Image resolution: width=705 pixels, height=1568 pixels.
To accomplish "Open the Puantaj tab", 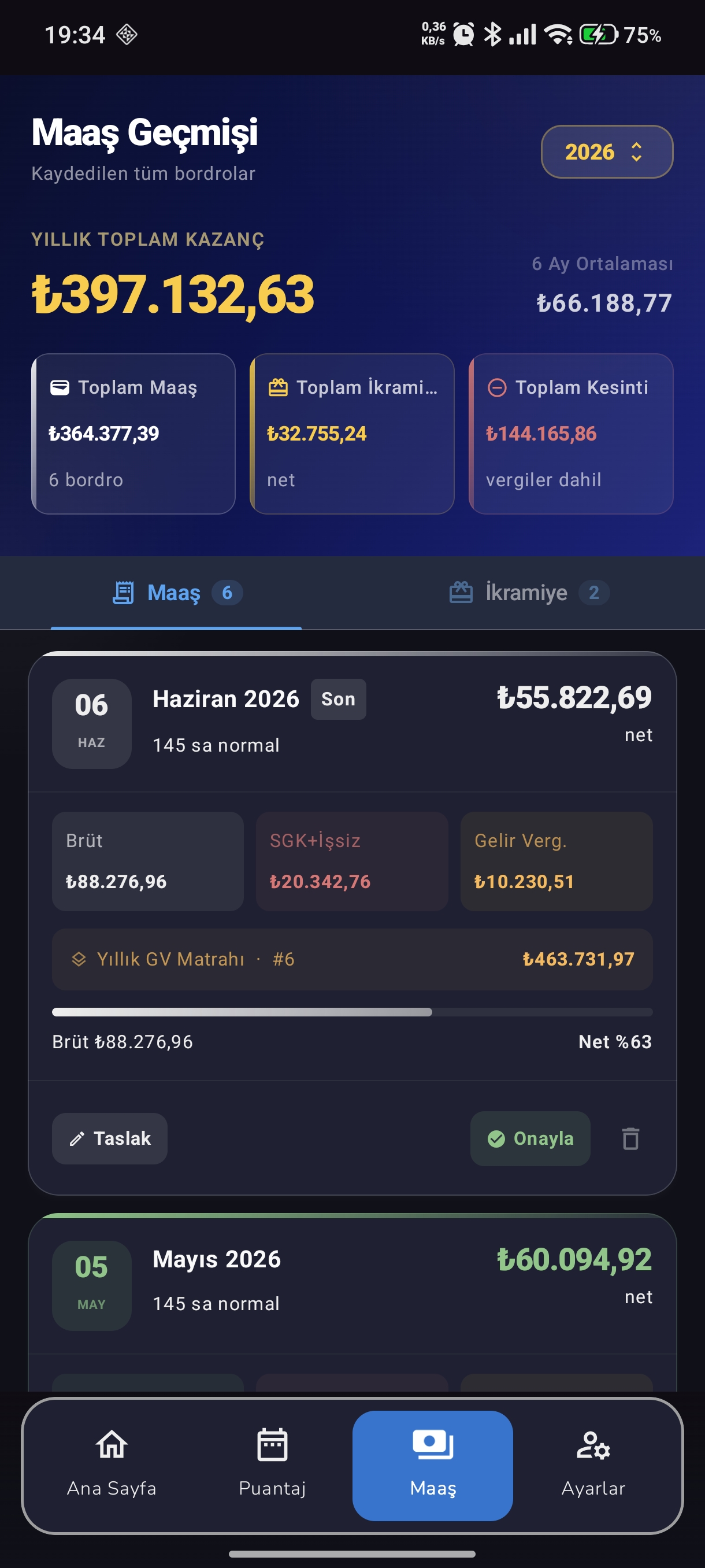I will point(273,1465).
